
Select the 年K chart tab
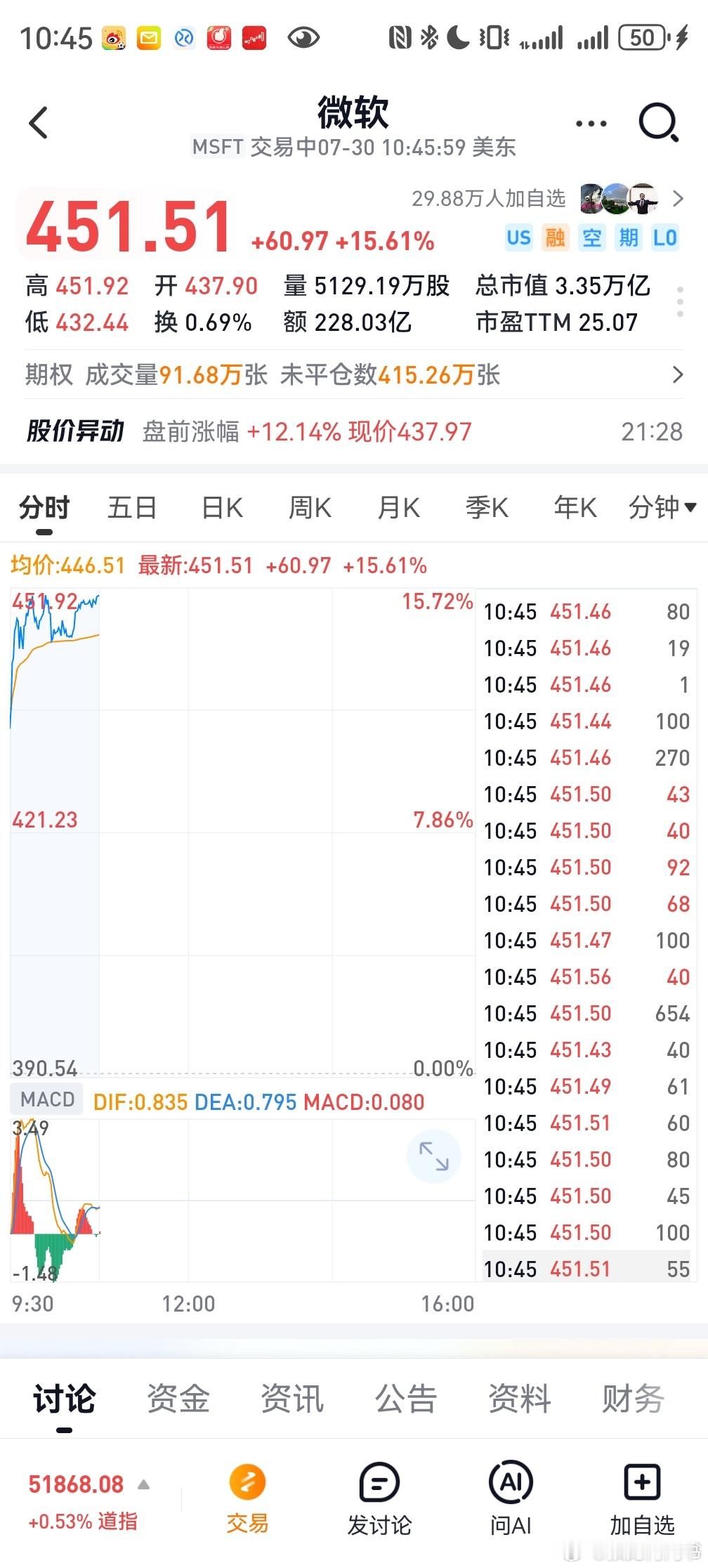point(575,507)
